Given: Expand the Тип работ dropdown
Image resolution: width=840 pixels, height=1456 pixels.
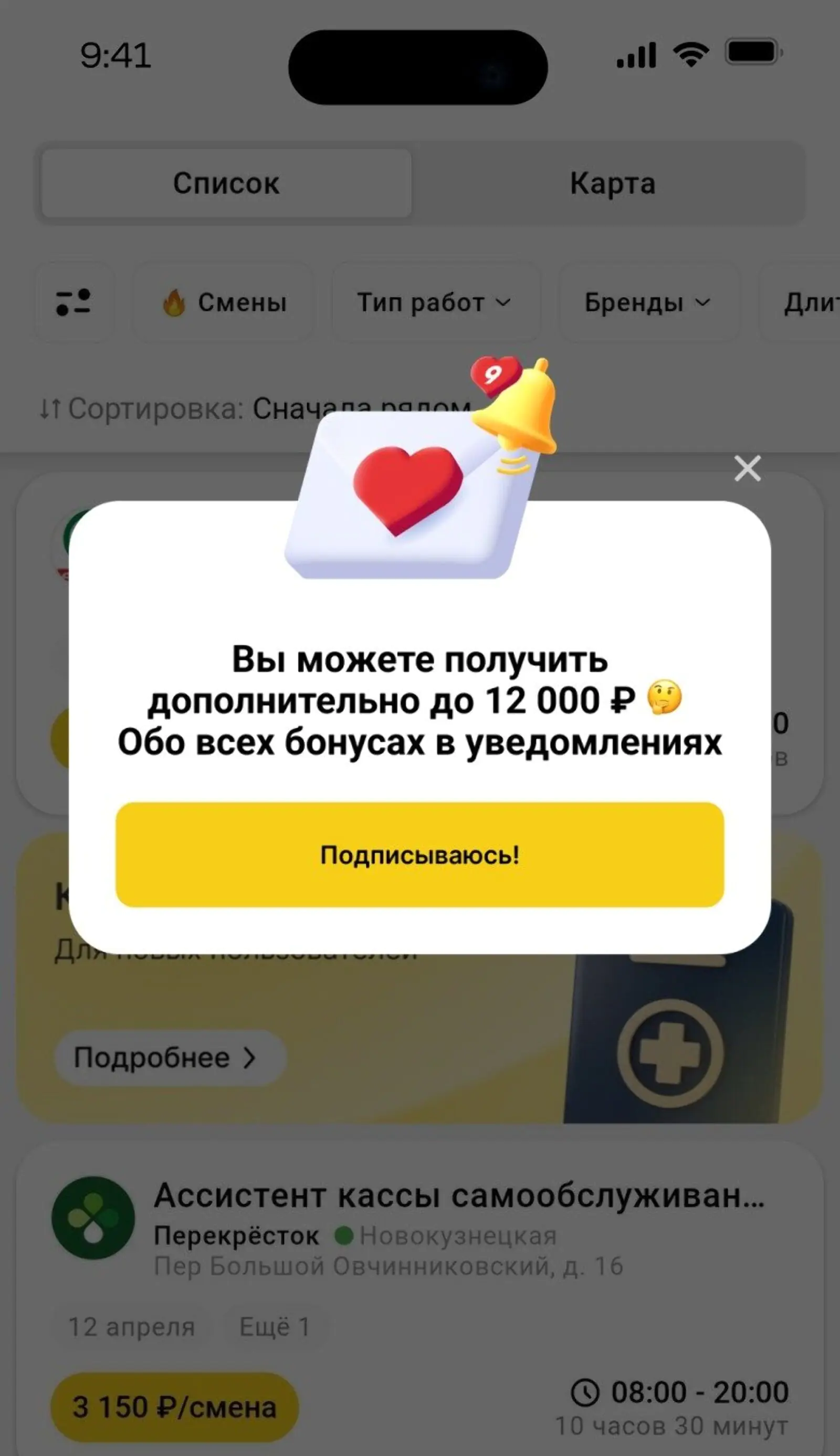Looking at the screenshot, I should click(x=434, y=302).
